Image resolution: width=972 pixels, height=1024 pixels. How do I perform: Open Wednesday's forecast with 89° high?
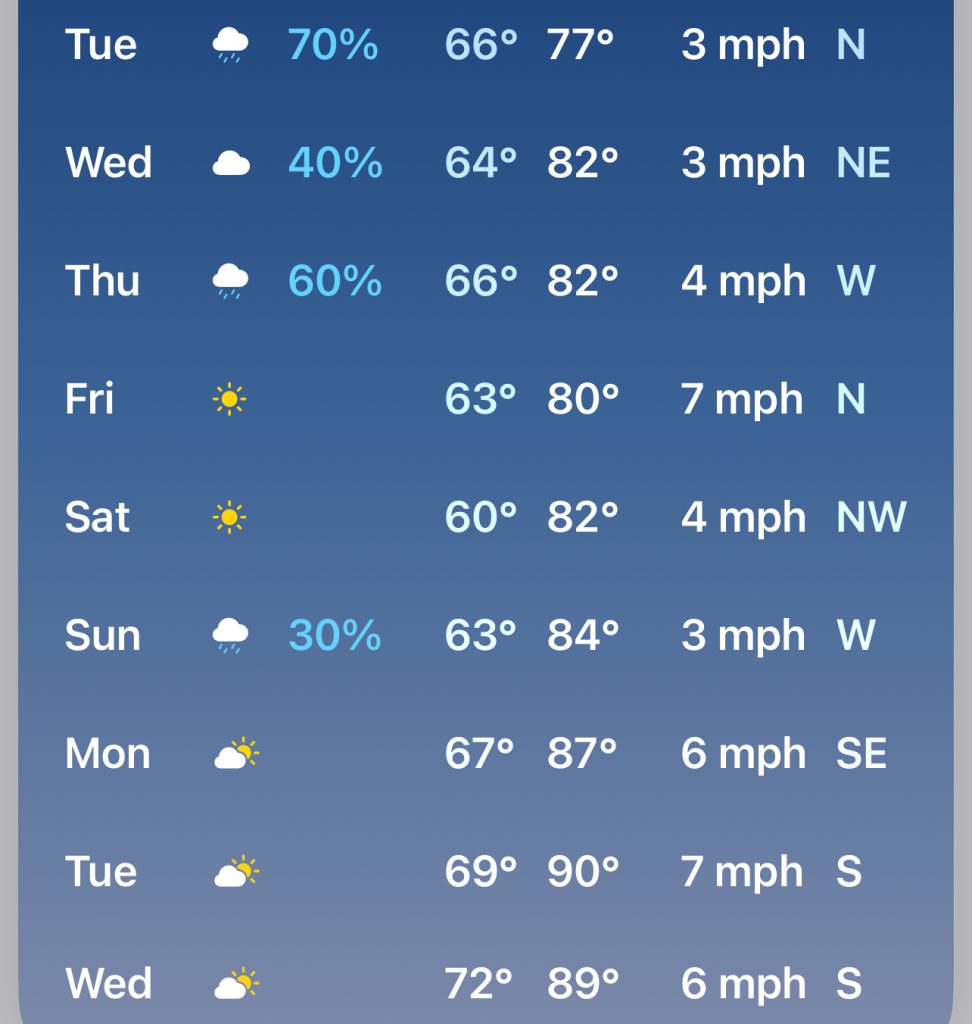pos(485,984)
